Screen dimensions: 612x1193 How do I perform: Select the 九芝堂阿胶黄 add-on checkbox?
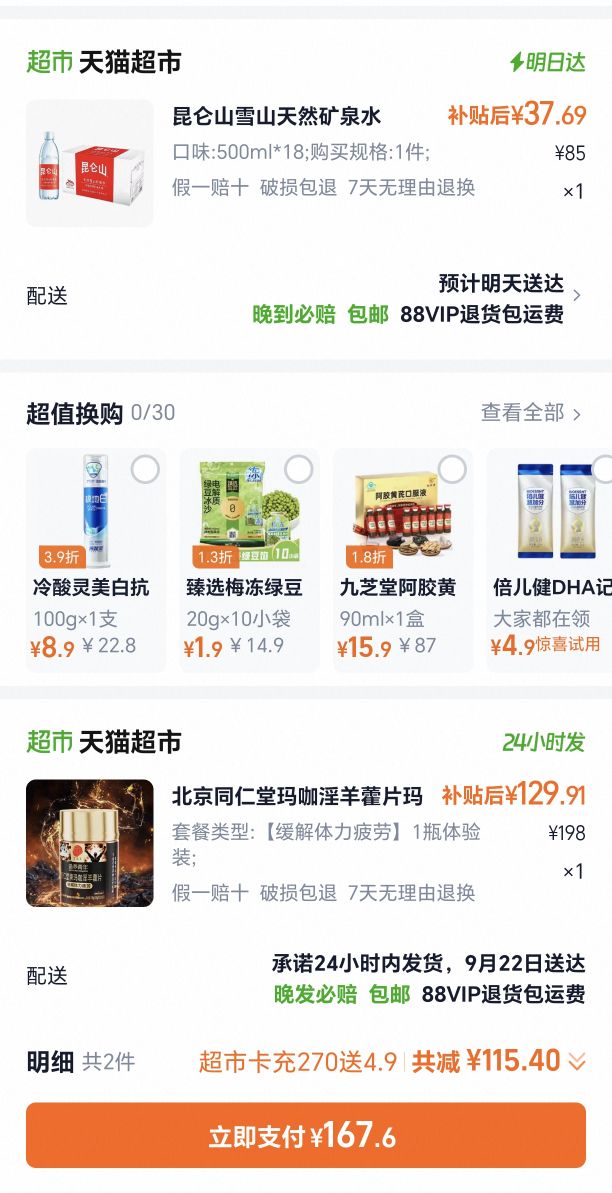tap(452, 469)
